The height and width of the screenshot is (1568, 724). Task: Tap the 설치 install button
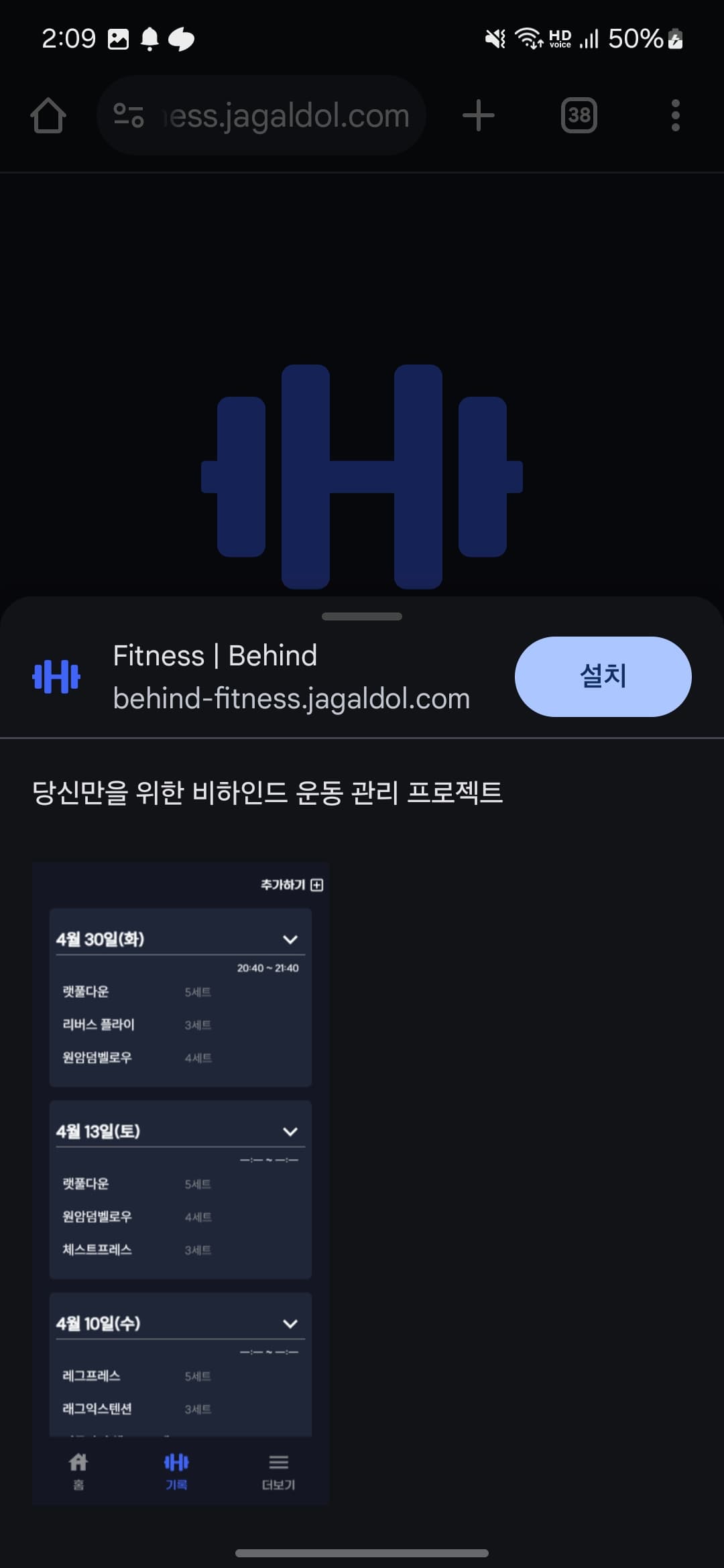603,676
